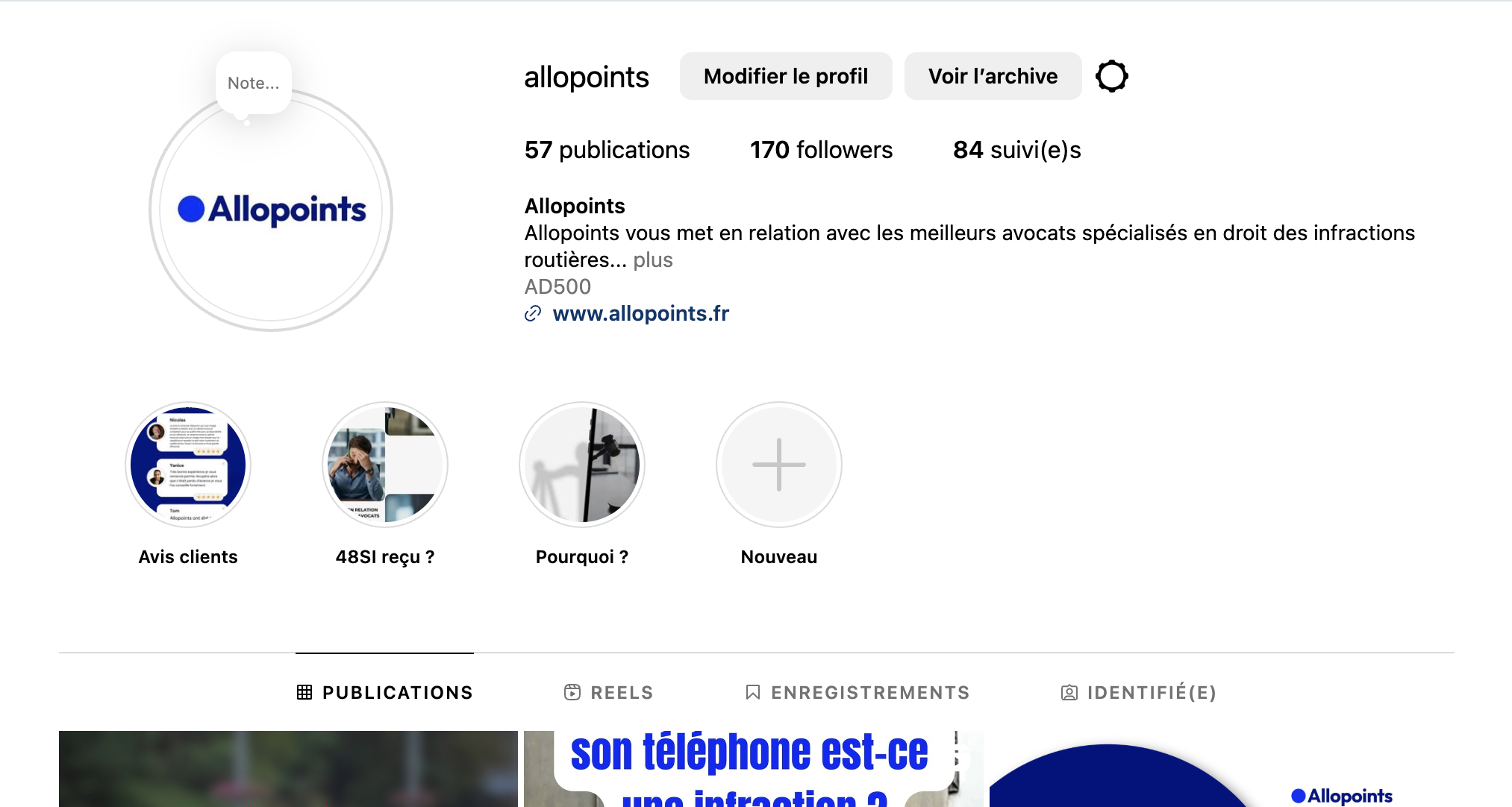Open the 48SI reçu ? highlight
This screenshot has width=1512, height=807.
[x=385, y=465]
